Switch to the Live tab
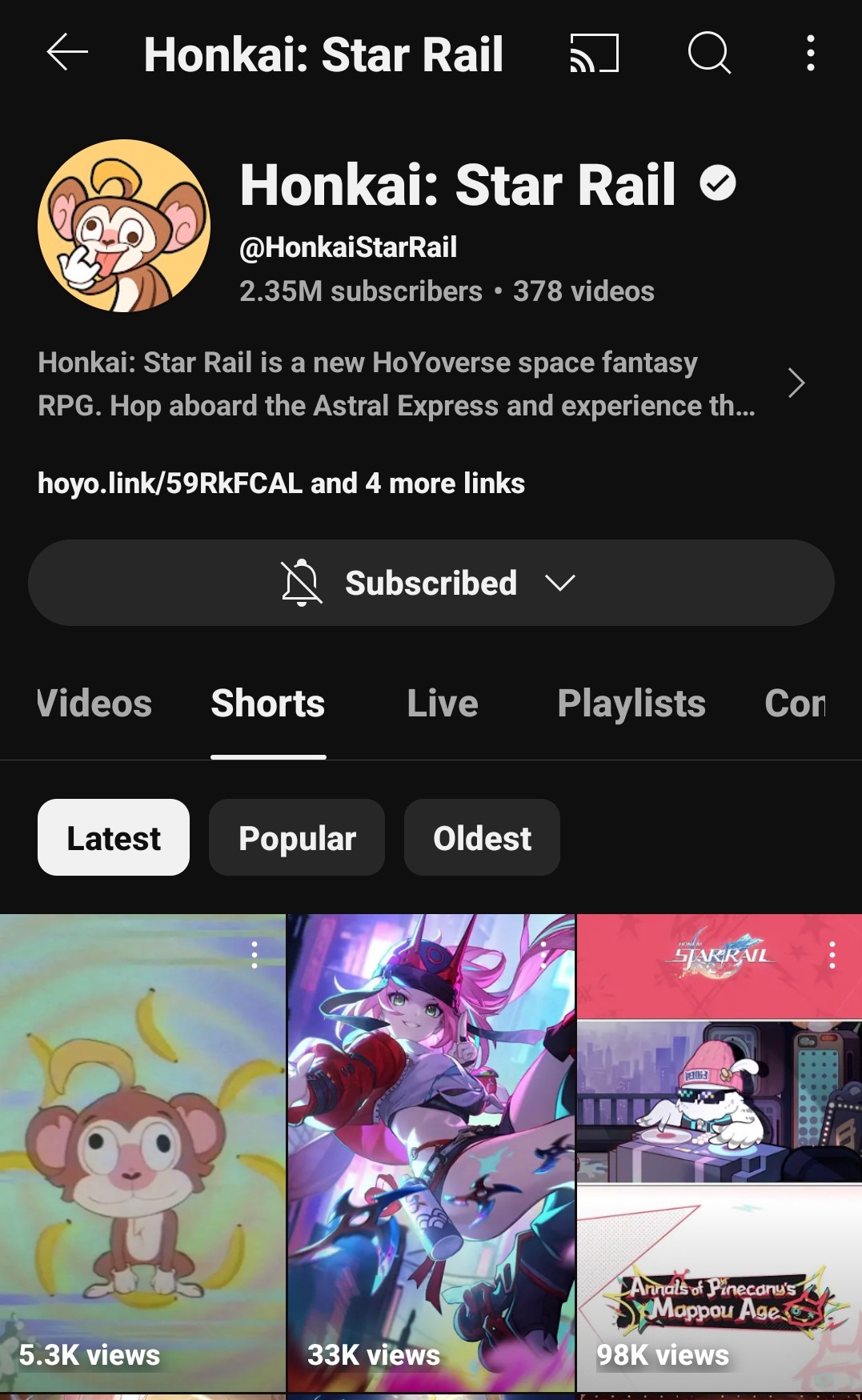This screenshot has width=862, height=1400. [442, 704]
